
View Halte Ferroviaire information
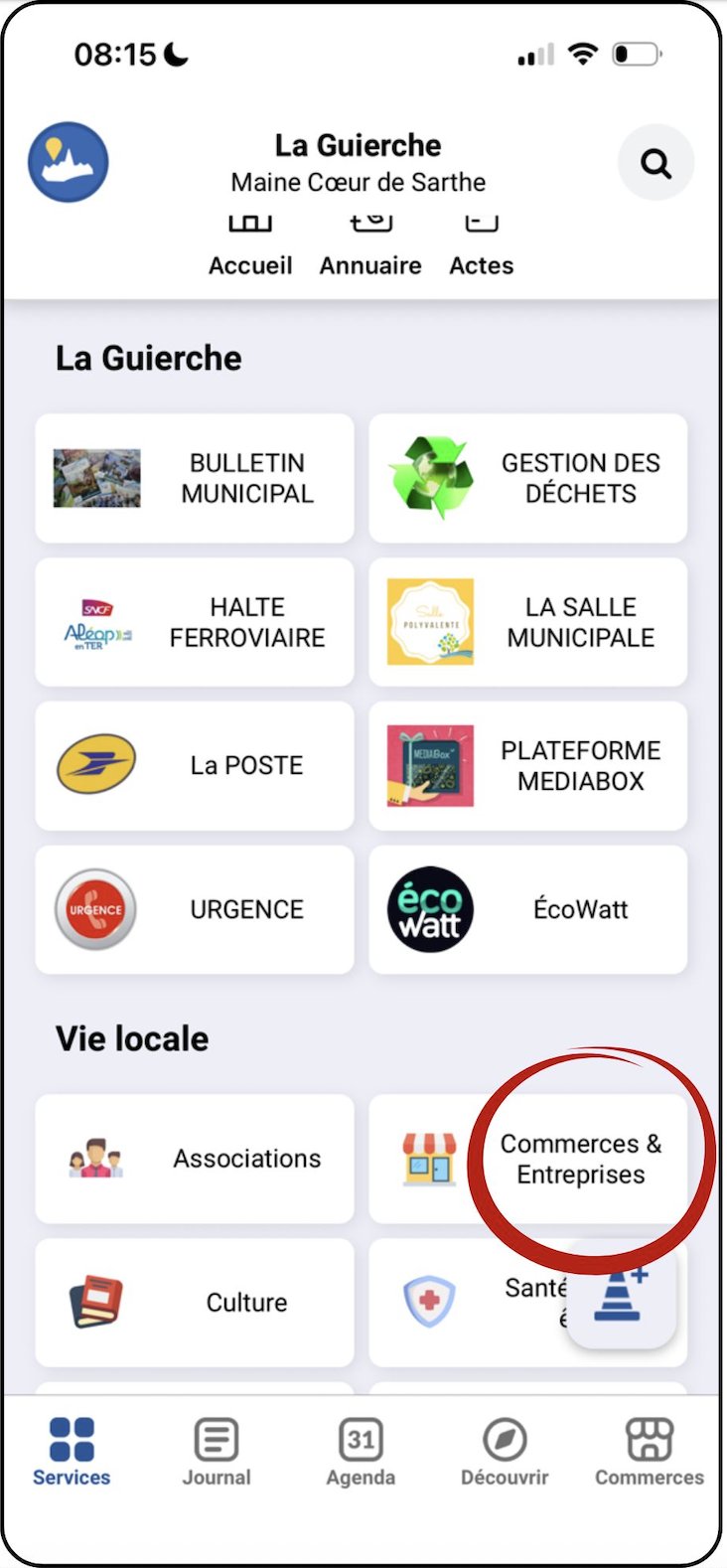(x=195, y=622)
